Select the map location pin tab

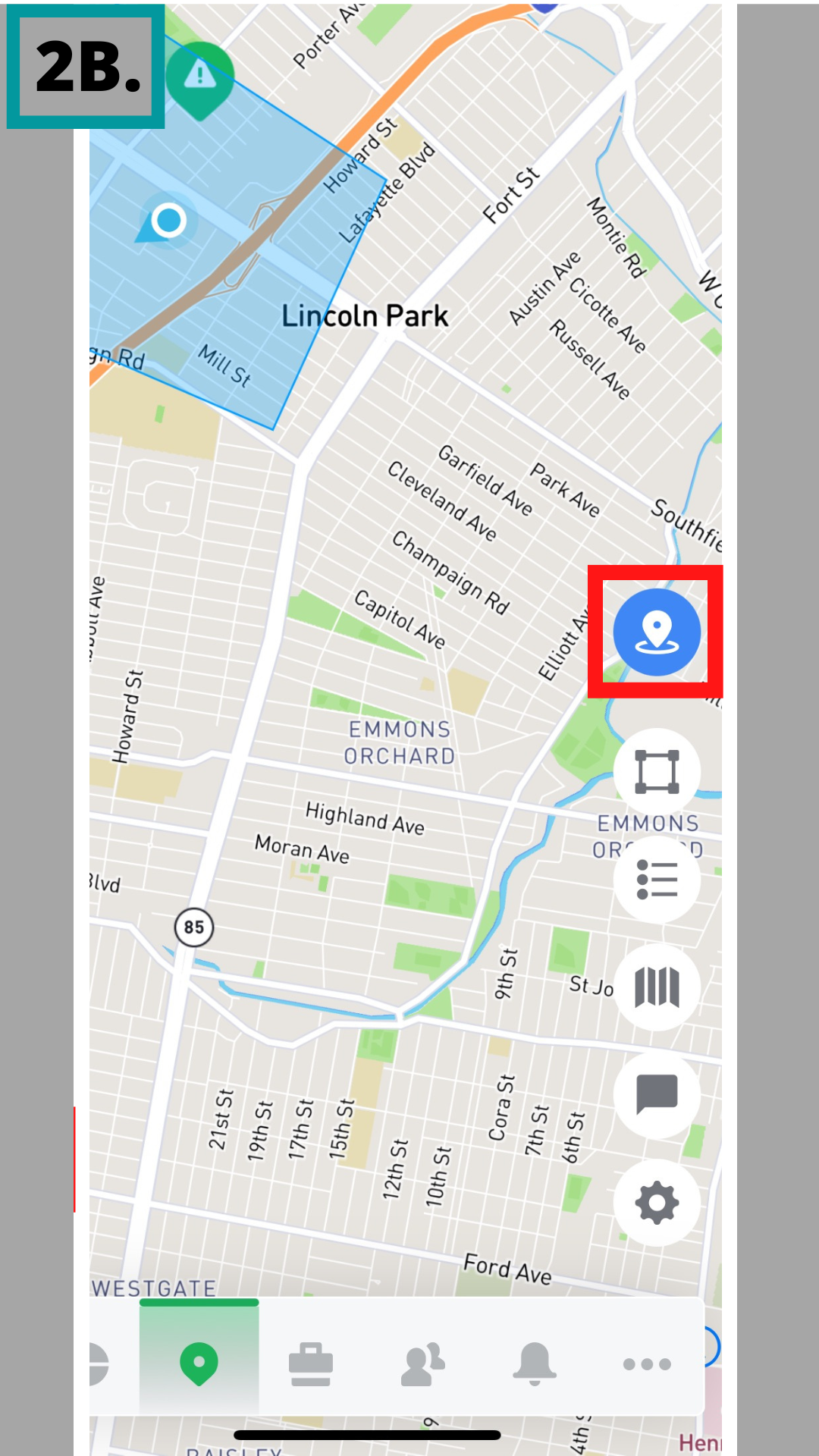point(199,1363)
